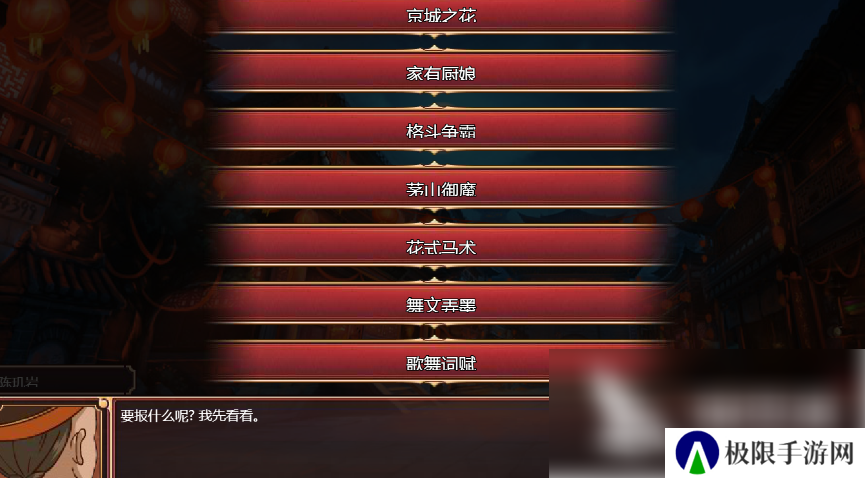Image resolution: width=865 pixels, height=478 pixels.
Task: Tap the 茅山御魔 option
Action: 441,189
